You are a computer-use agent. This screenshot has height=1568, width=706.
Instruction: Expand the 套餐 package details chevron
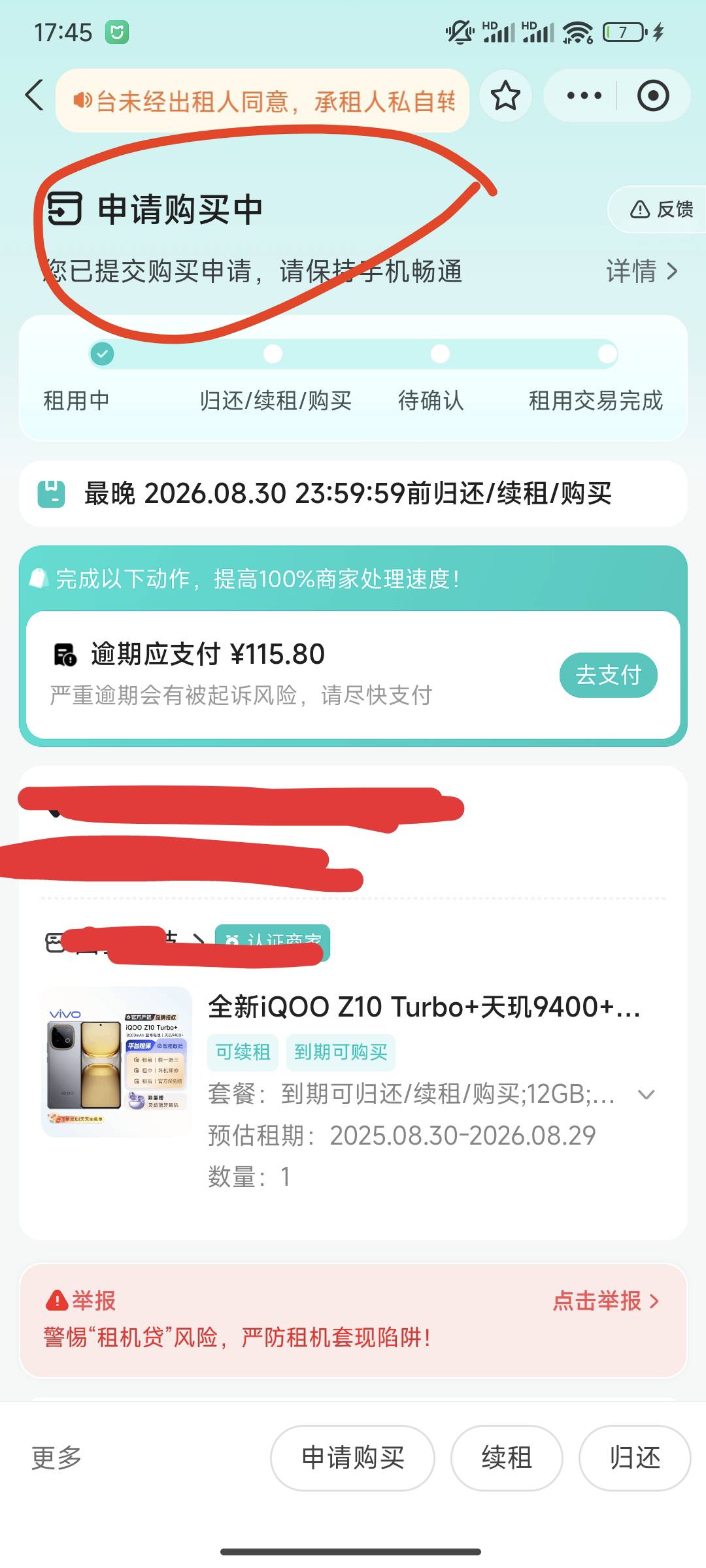[646, 1094]
